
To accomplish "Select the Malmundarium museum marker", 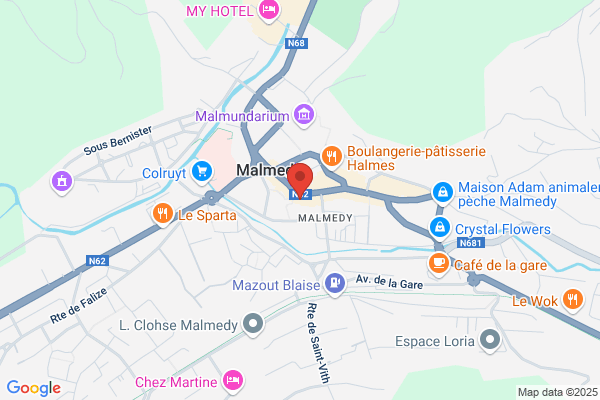I will click(x=304, y=115).
